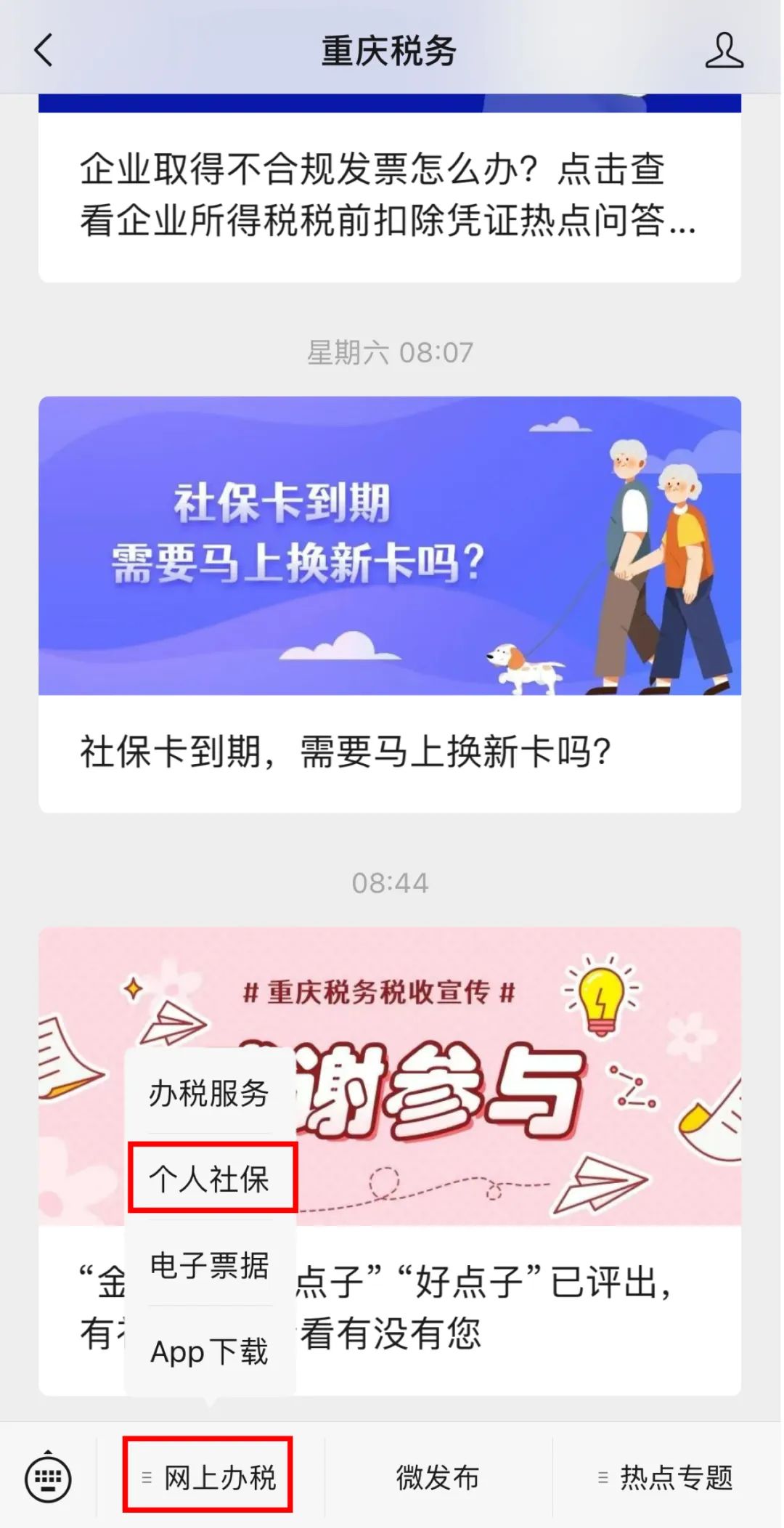Expand the 热点专题 bottom menu
Viewport: 784px width, 1528px height.
point(666,1478)
